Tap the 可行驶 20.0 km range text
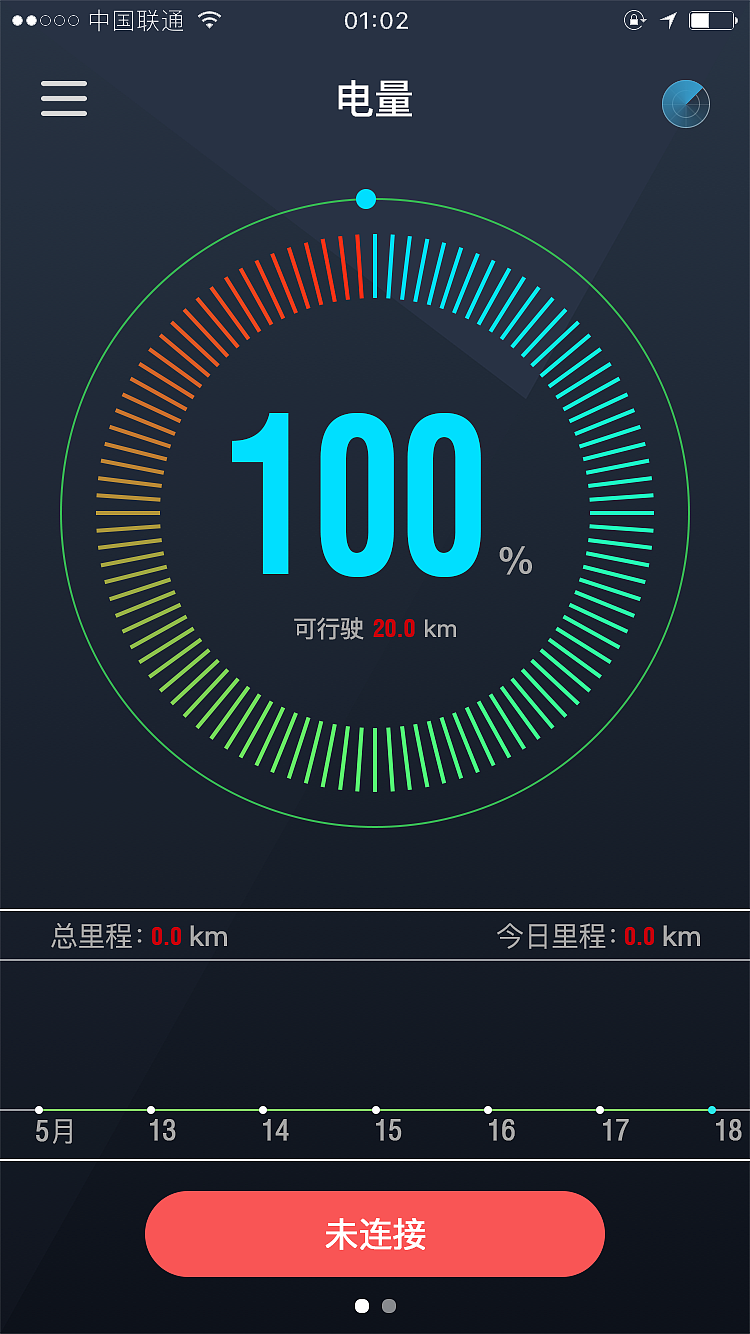The height and width of the screenshot is (1334, 750). (375, 629)
